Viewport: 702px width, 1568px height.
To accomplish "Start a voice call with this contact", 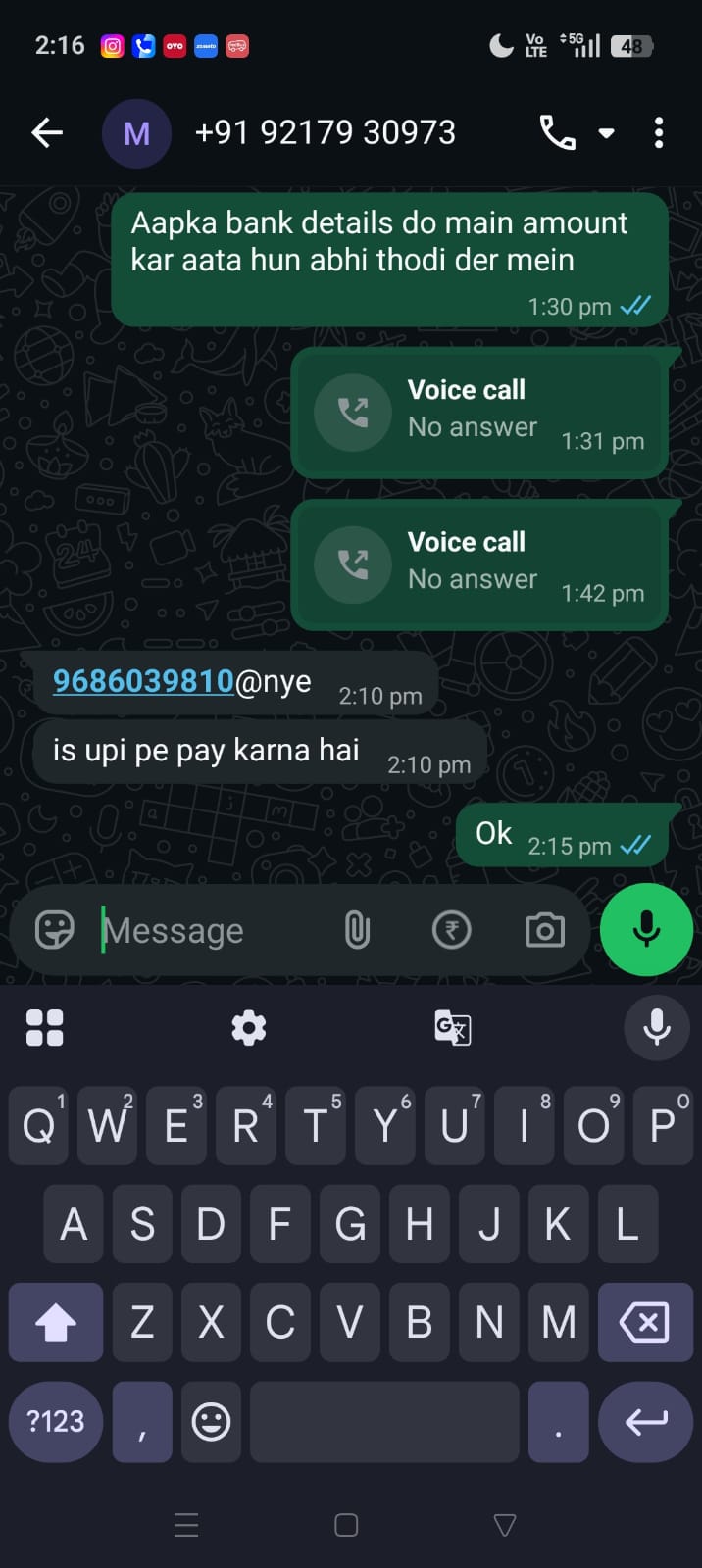I will (557, 132).
